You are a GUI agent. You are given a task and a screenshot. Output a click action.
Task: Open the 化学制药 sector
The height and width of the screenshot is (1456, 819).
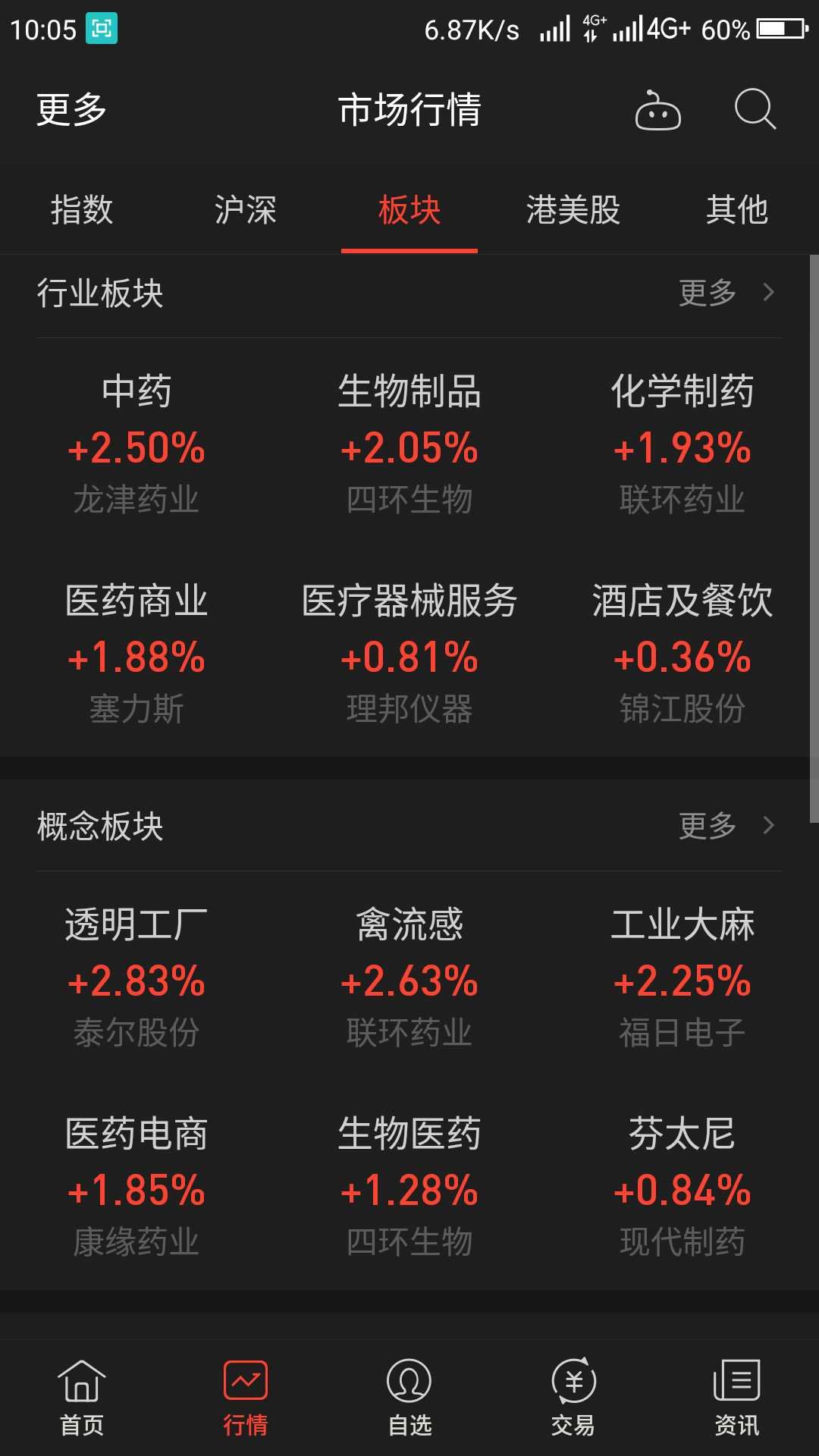pos(682,444)
